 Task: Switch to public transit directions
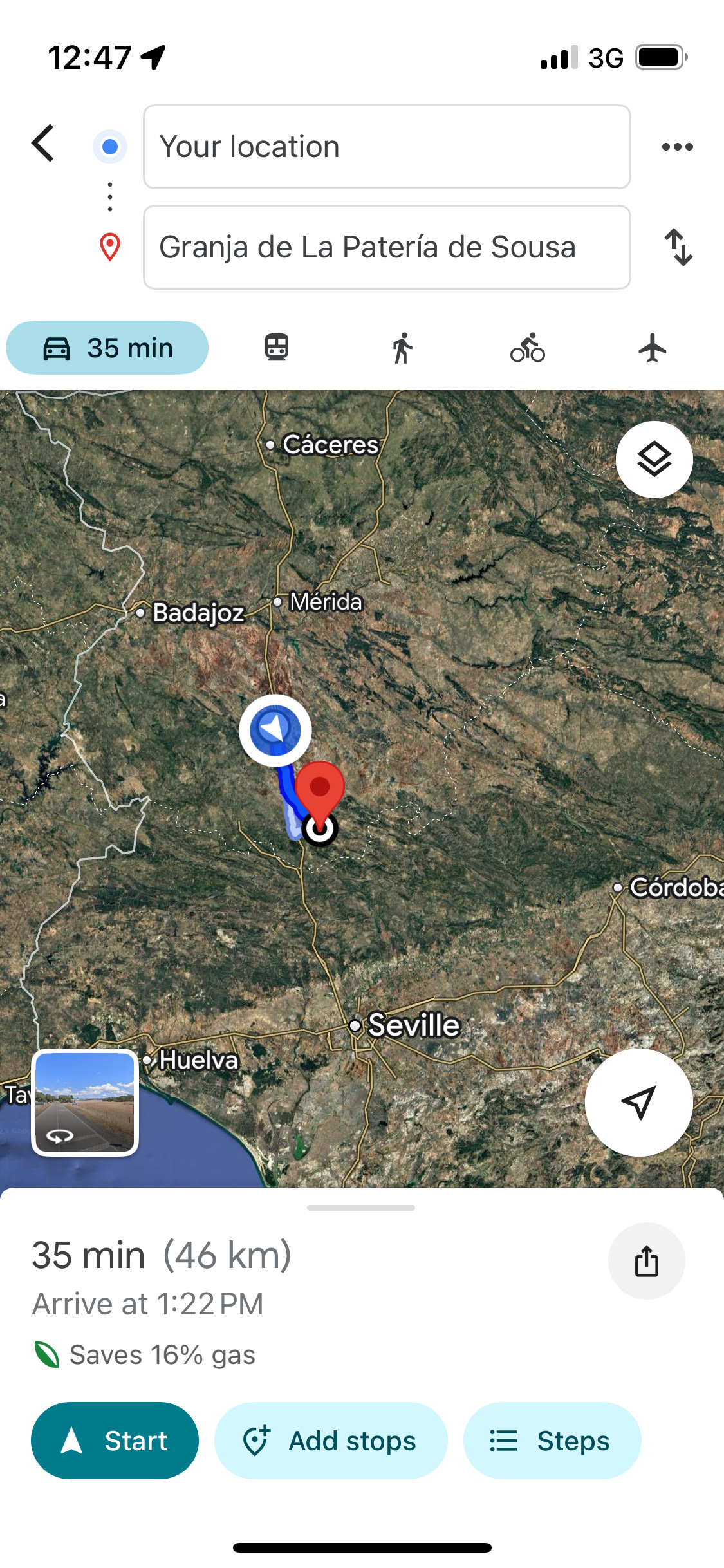point(277,348)
